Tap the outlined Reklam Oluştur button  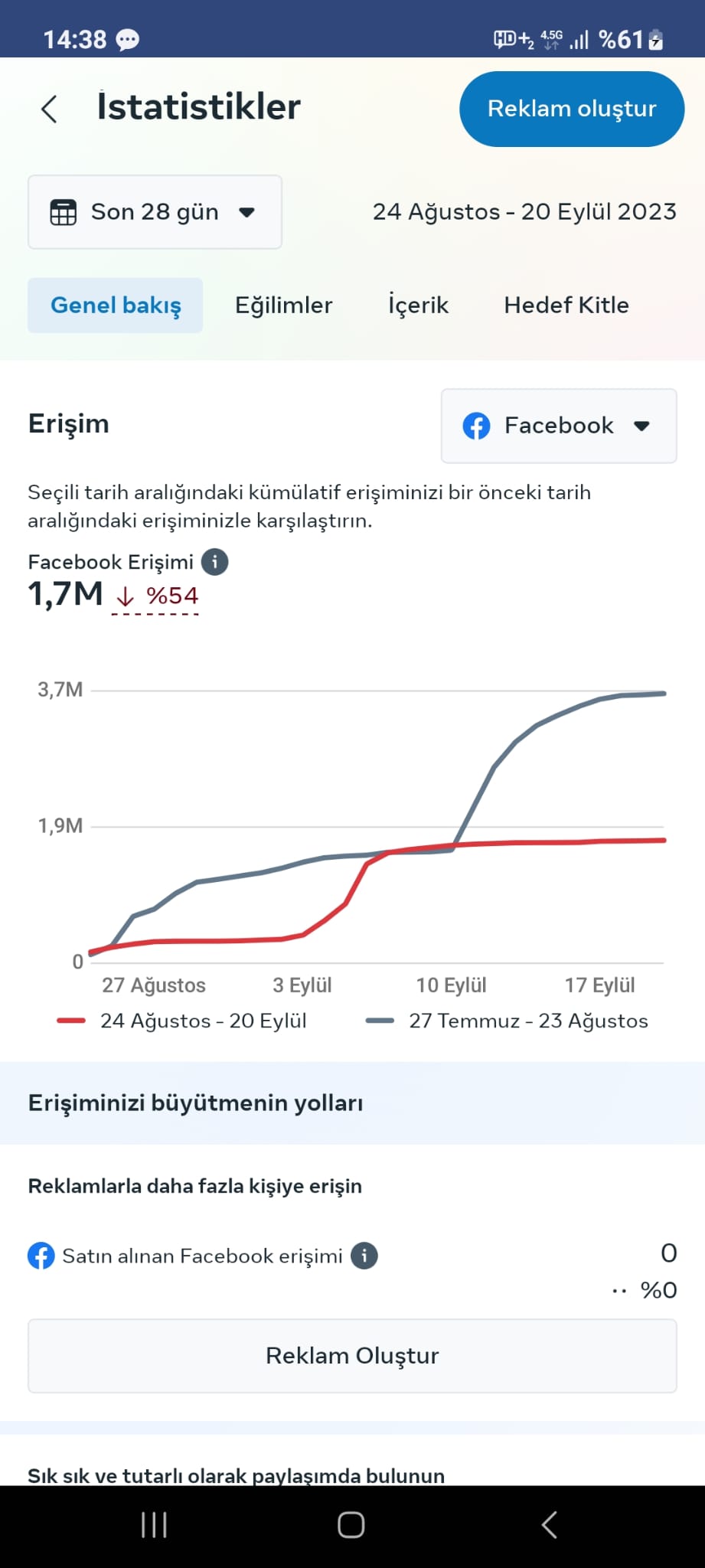click(x=352, y=1355)
